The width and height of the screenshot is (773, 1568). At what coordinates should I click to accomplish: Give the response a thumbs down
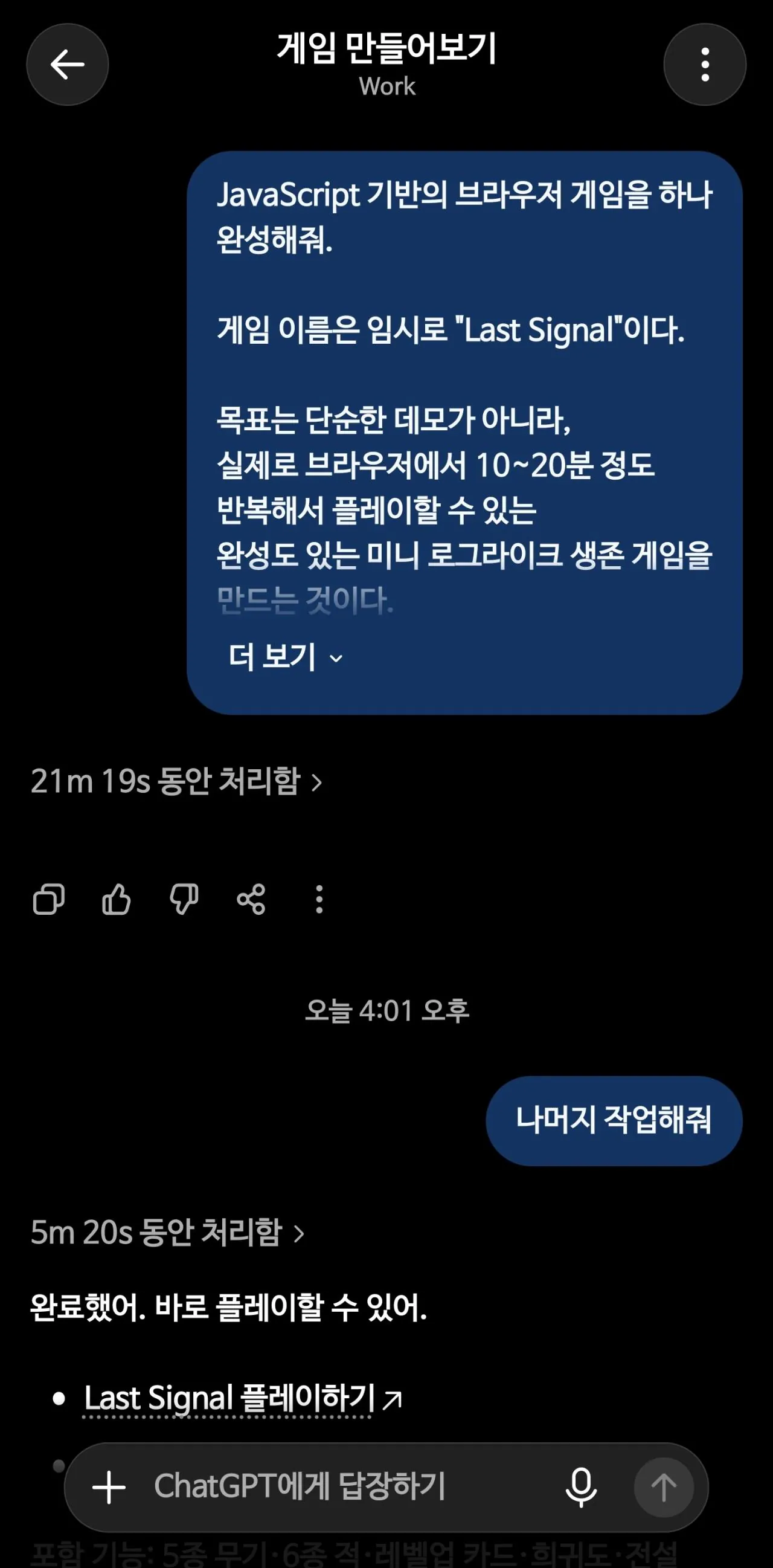[x=184, y=899]
